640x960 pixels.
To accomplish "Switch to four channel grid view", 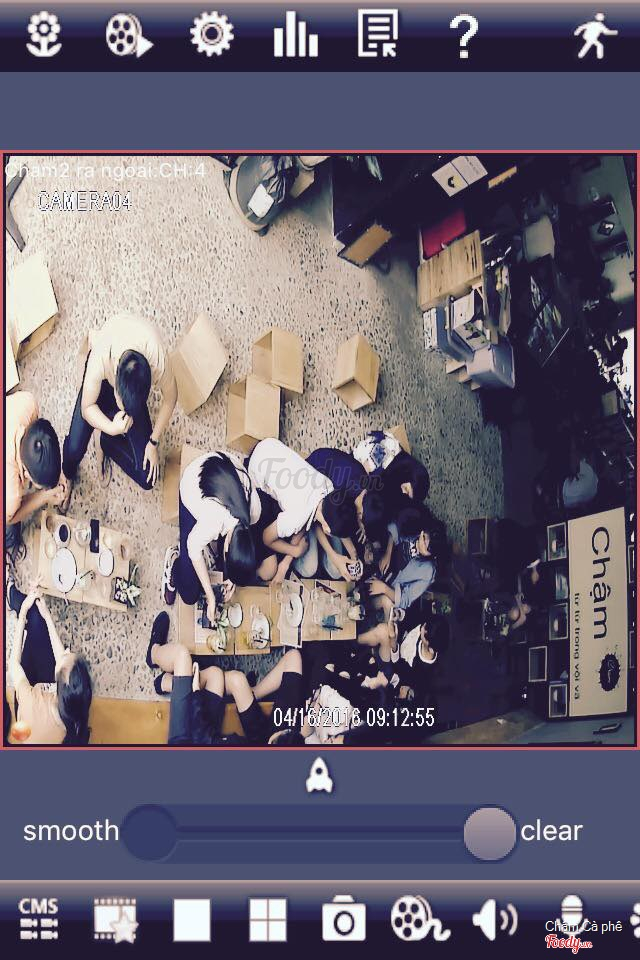I will click(267, 920).
